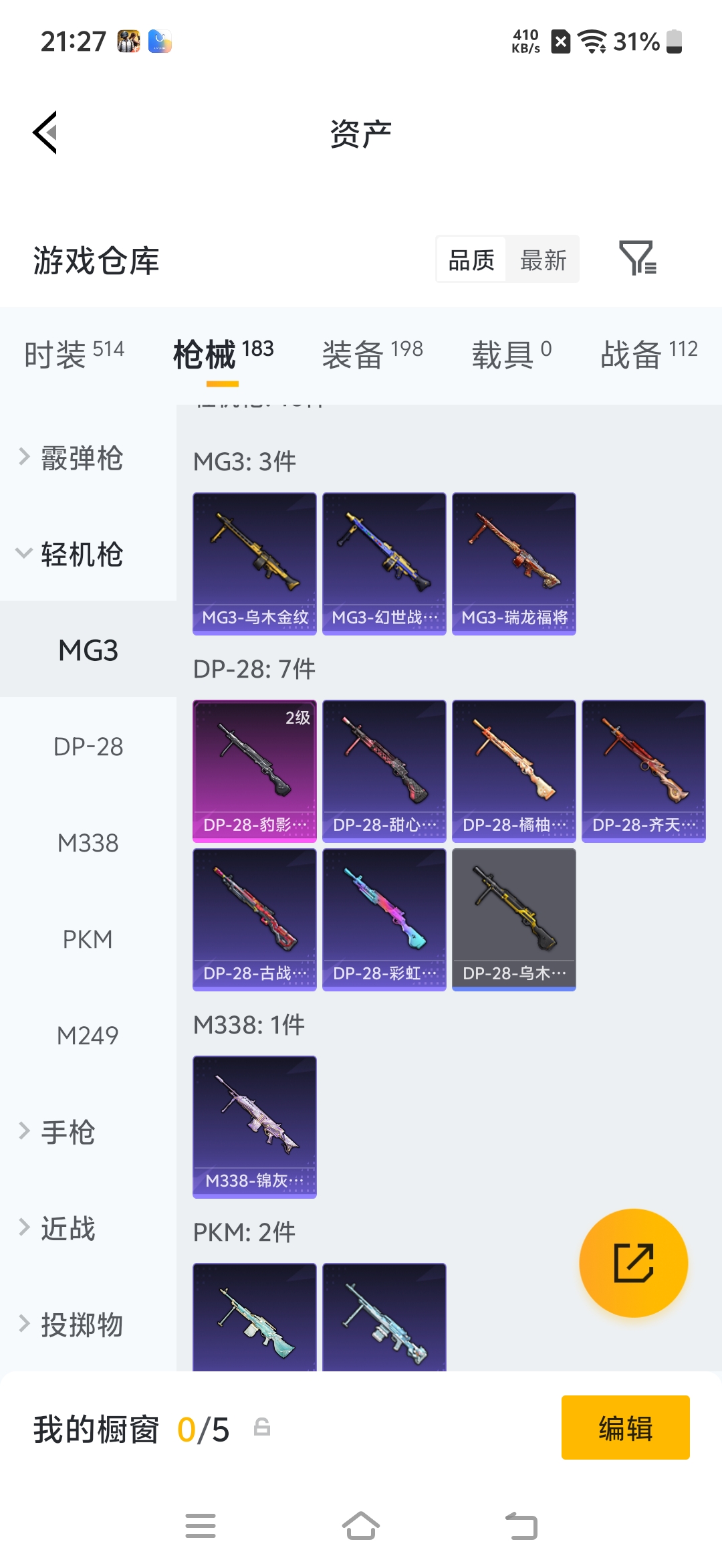Image resolution: width=722 pixels, height=1568 pixels.
Task: Sort the warehouse by 最新
Action: coord(543,260)
